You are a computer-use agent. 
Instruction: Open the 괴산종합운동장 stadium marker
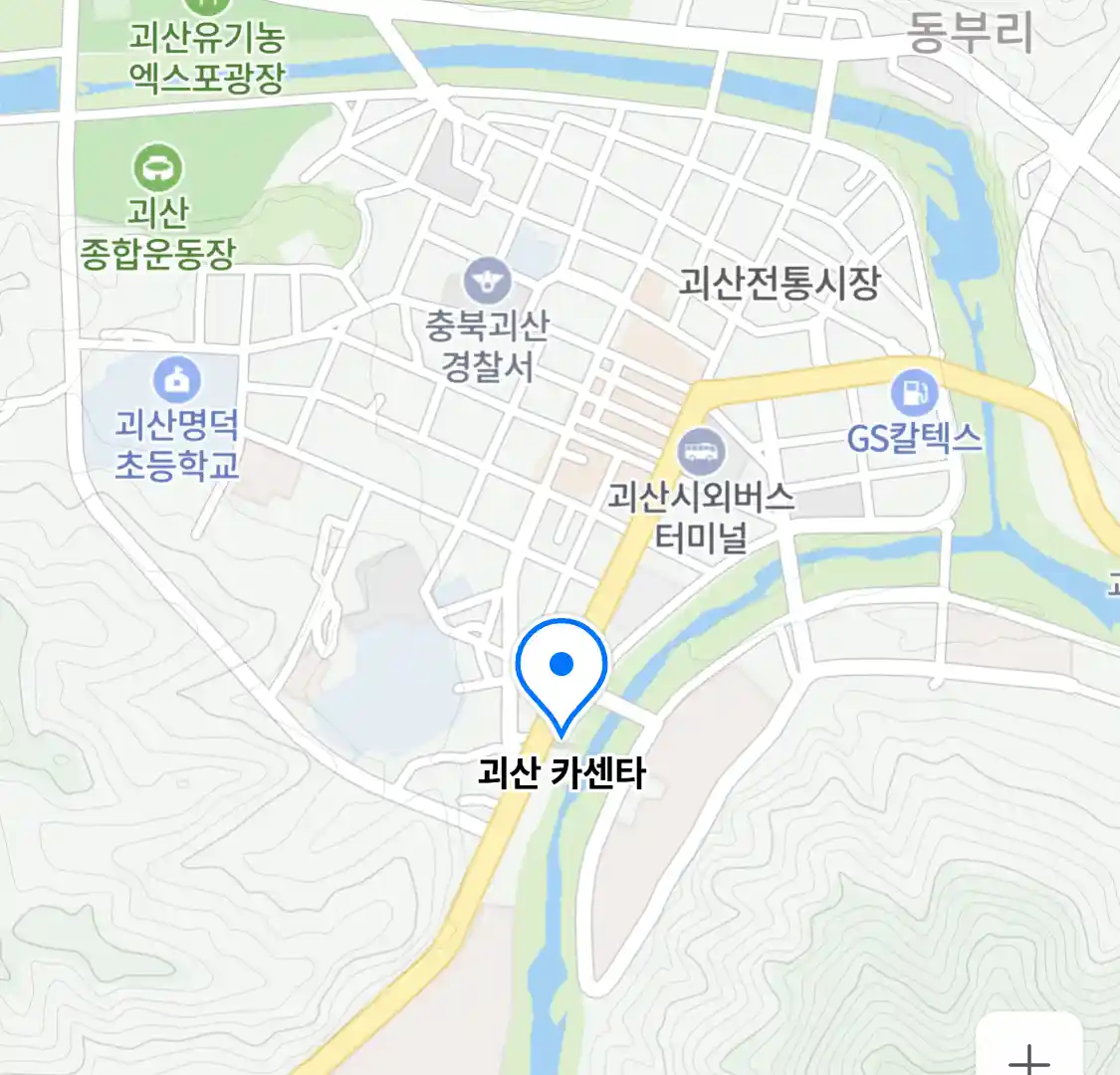[158, 166]
